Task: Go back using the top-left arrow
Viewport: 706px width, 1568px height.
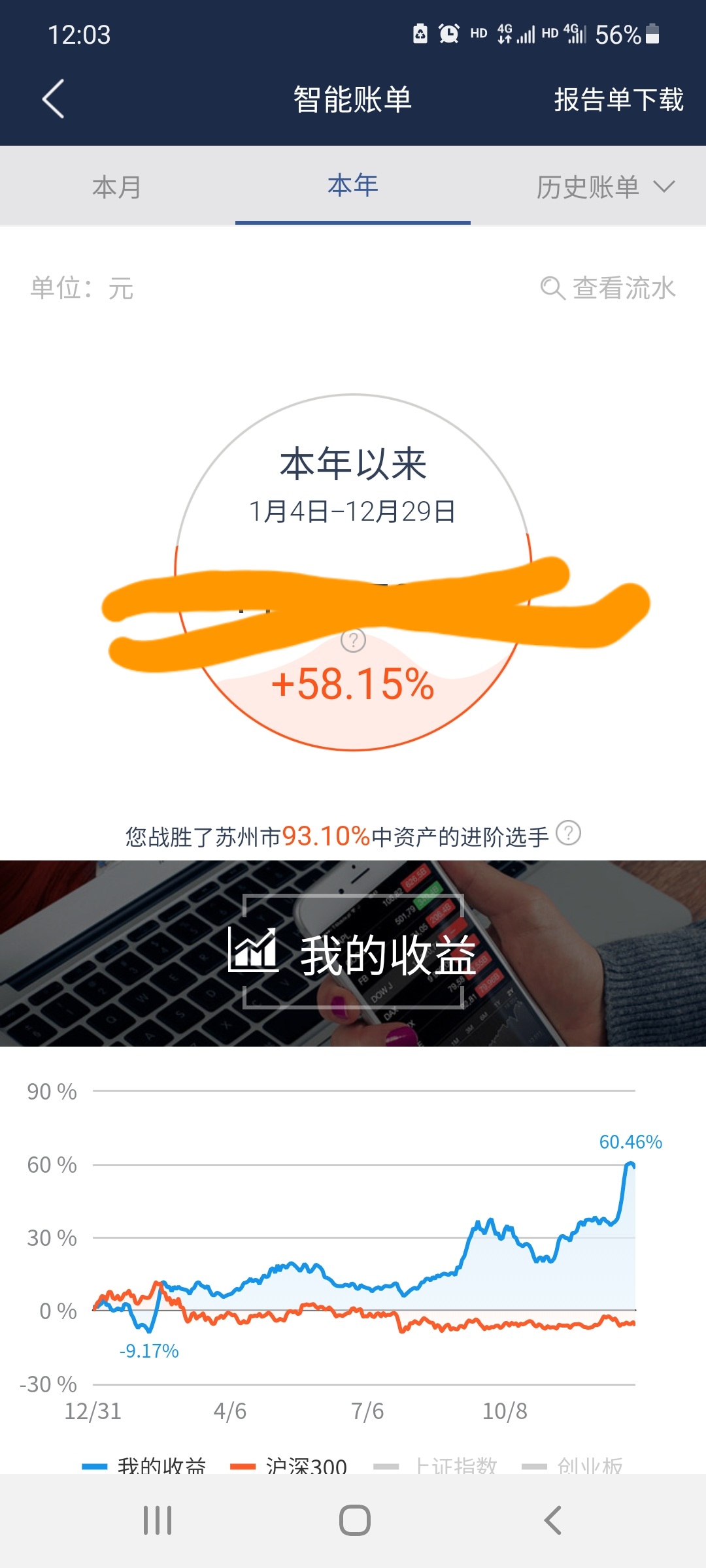Action: [54, 99]
